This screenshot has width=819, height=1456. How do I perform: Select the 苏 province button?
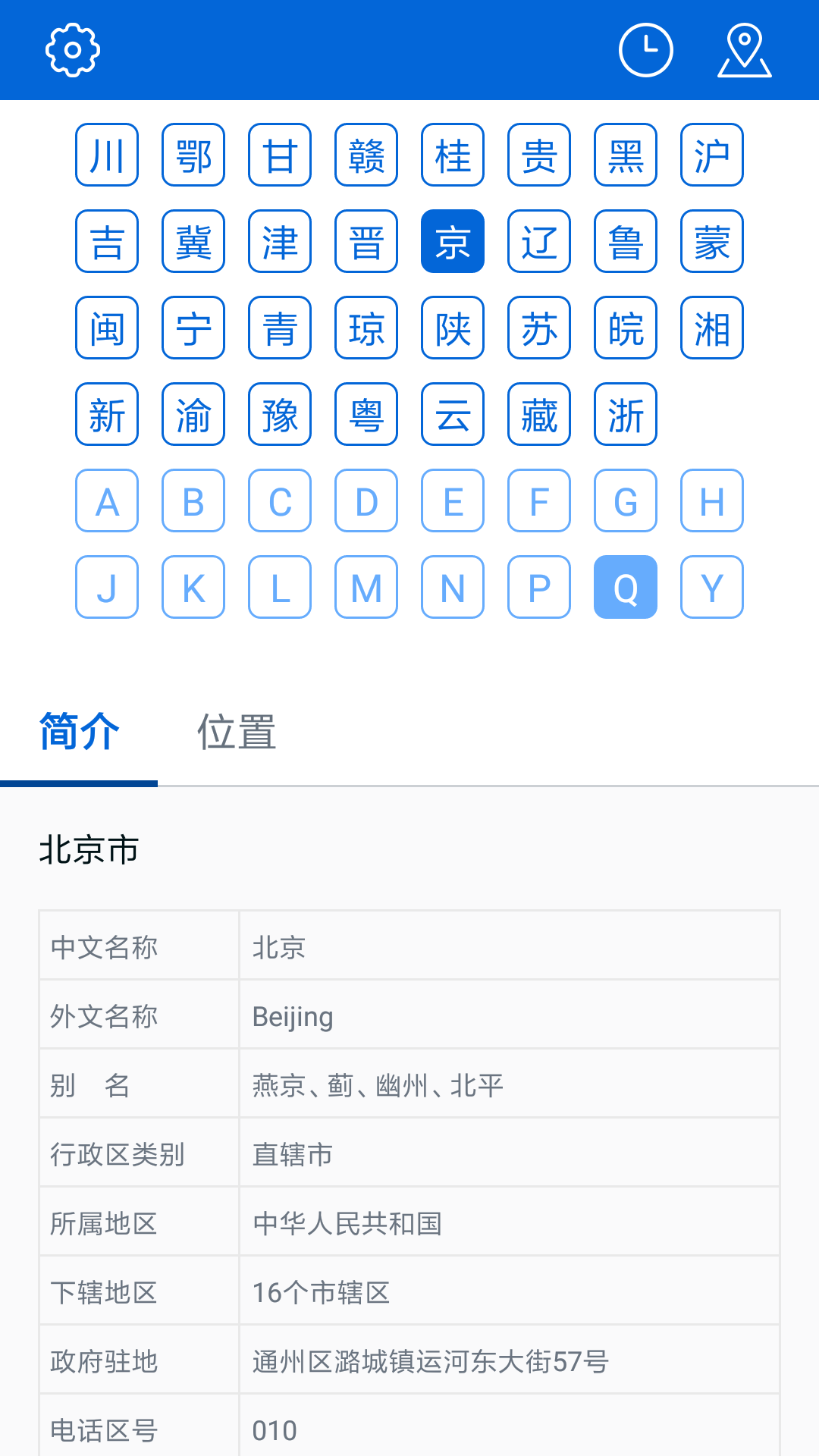click(x=539, y=328)
